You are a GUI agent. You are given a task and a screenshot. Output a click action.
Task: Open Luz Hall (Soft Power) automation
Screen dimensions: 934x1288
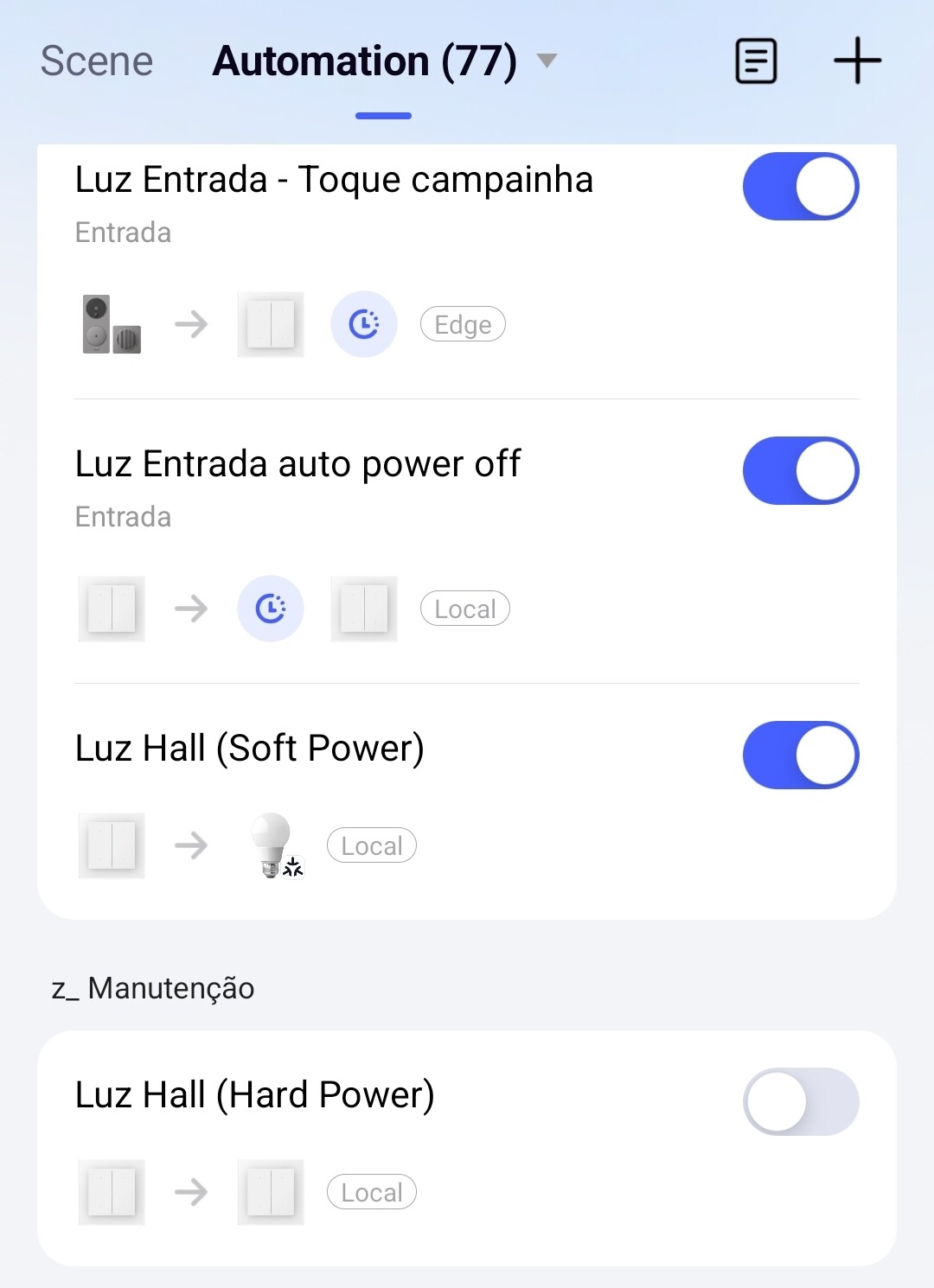click(249, 749)
